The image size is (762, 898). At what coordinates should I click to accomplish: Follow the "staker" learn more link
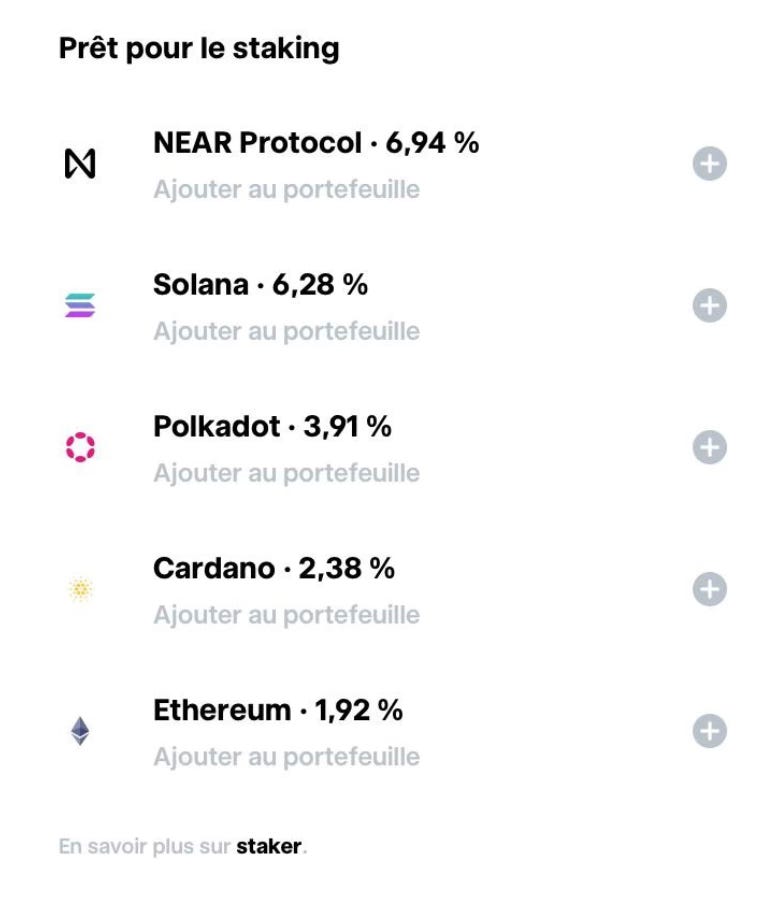click(269, 847)
